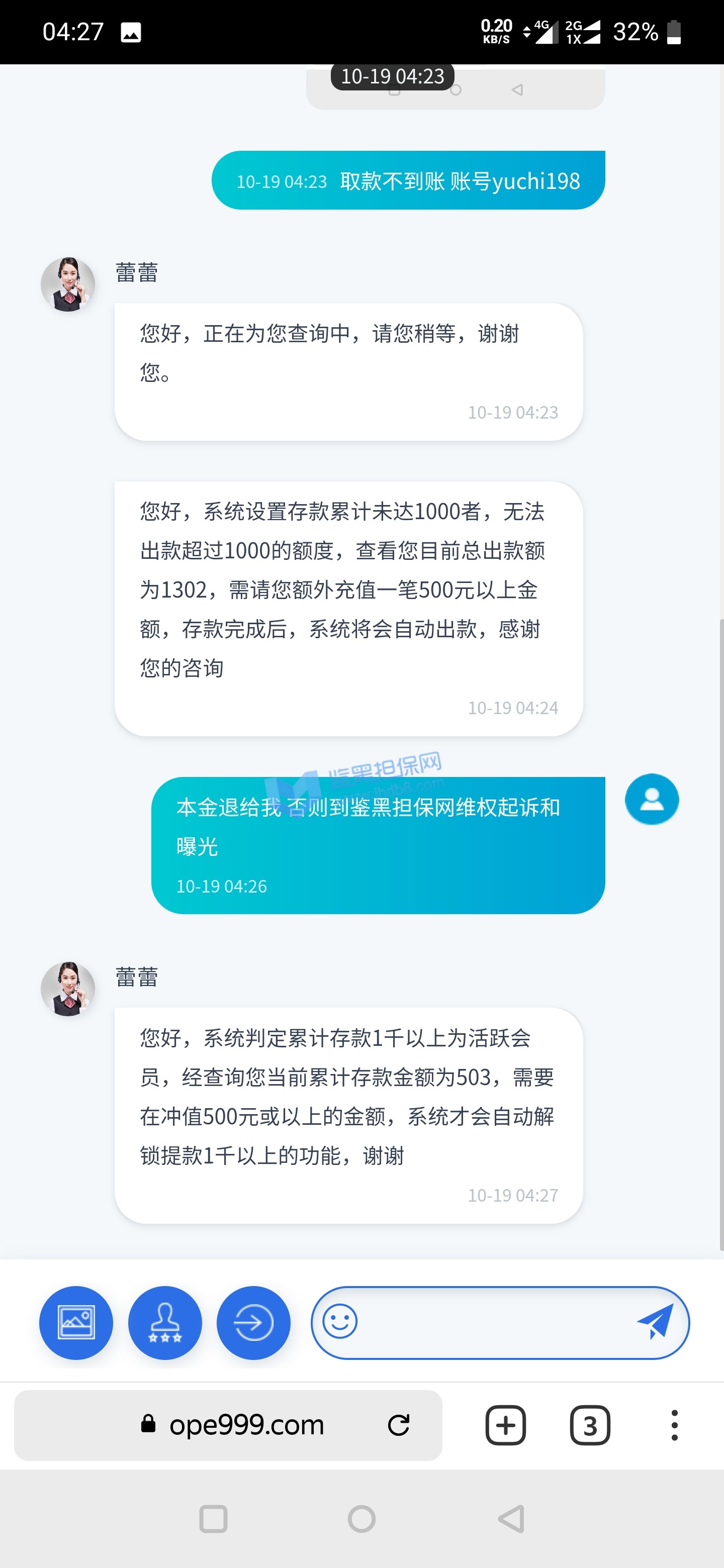Open the emoji picker
Viewport: 724px width, 1568px height.
coord(340,1321)
